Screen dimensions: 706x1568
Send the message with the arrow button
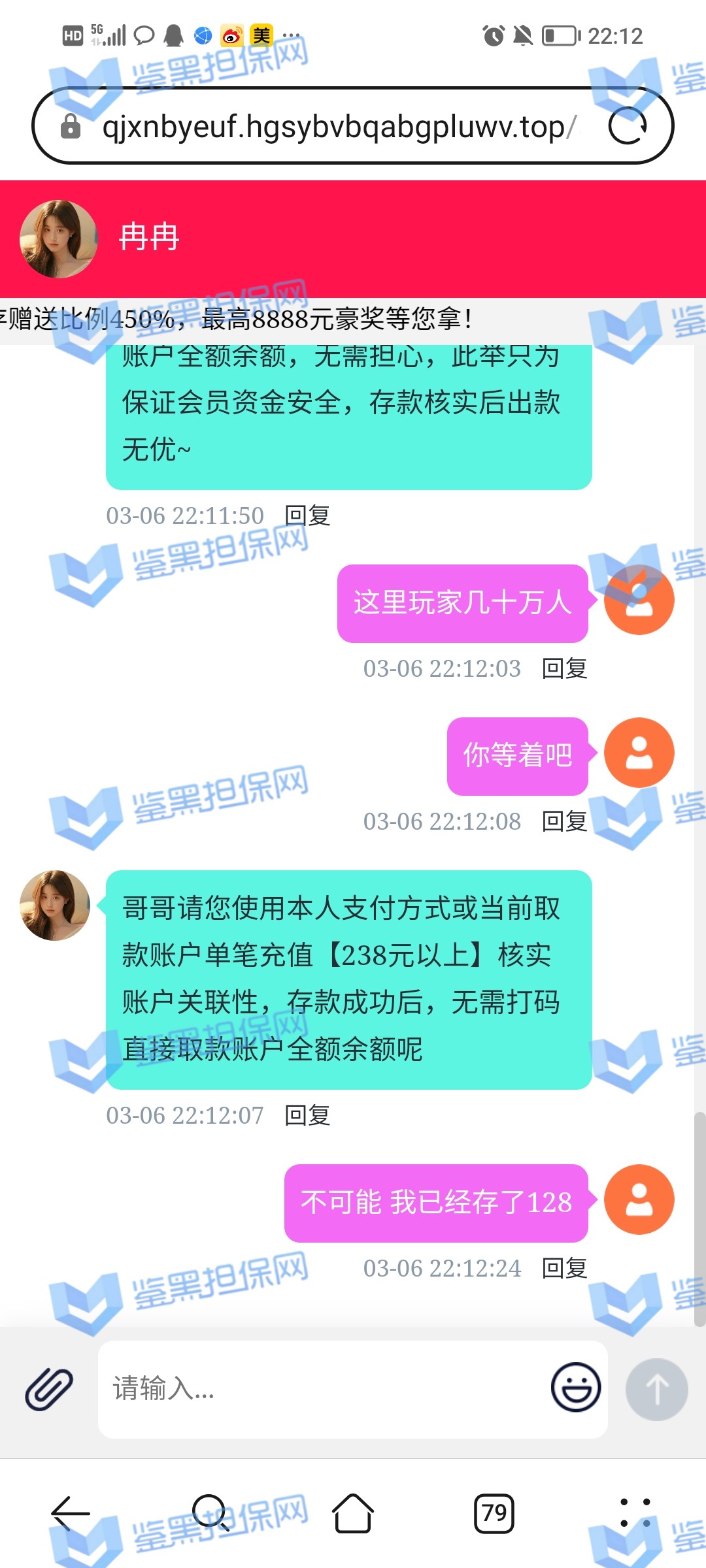pyautogui.click(x=656, y=1389)
